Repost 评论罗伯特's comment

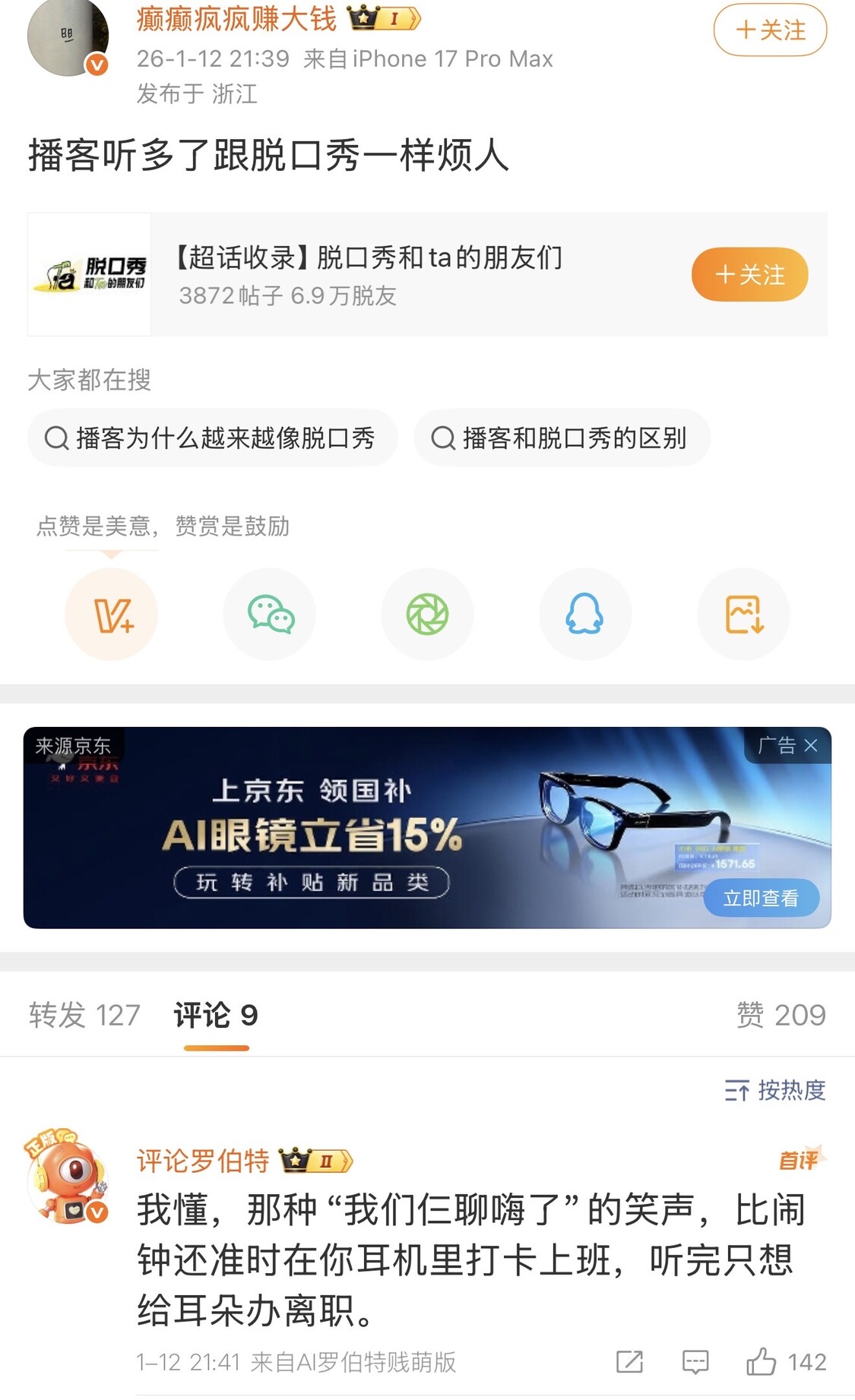tap(629, 1362)
